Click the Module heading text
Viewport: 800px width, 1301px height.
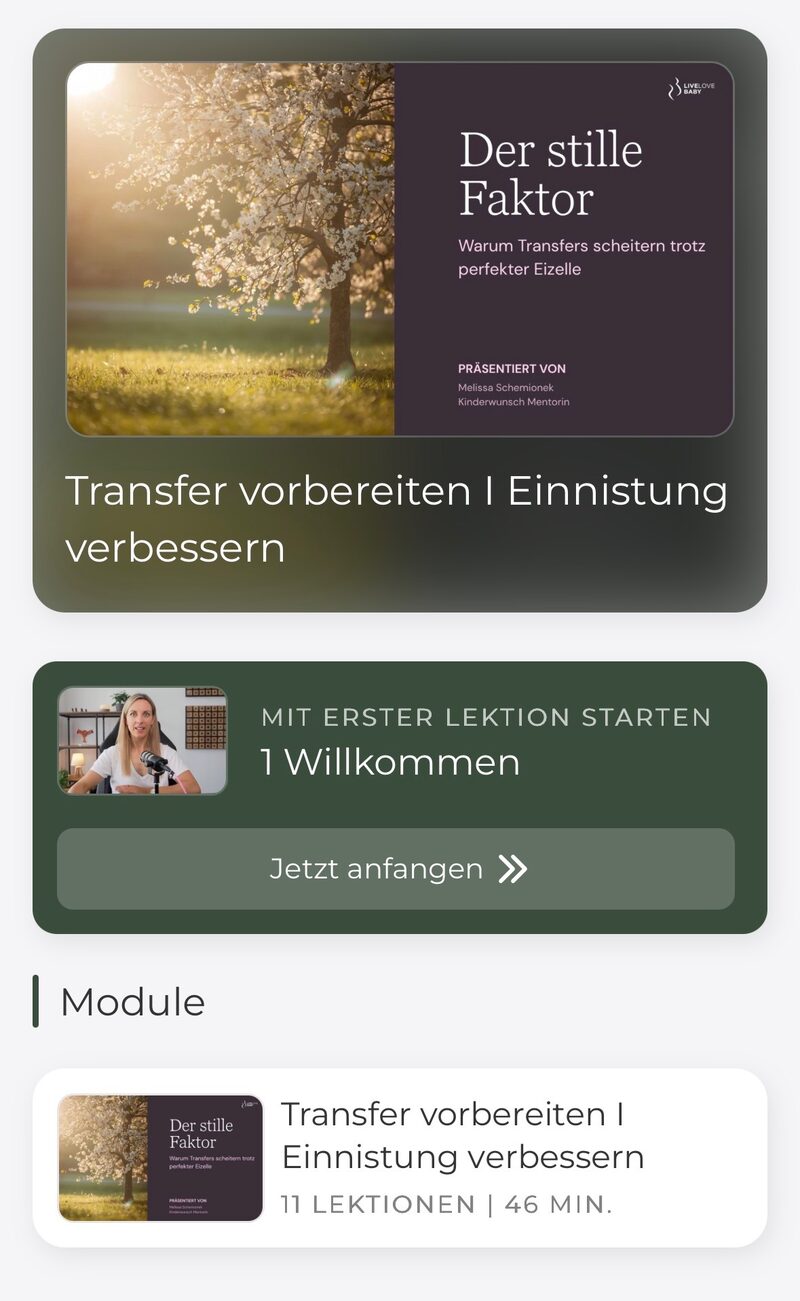pyautogui.click(x=132, y=1000)
